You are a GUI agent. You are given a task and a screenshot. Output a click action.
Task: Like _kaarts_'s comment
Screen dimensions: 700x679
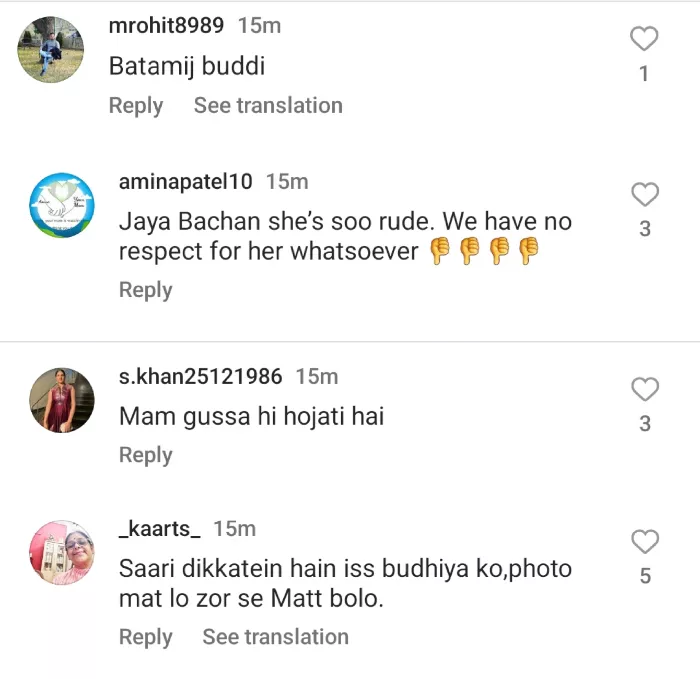(x=645, y=542)
